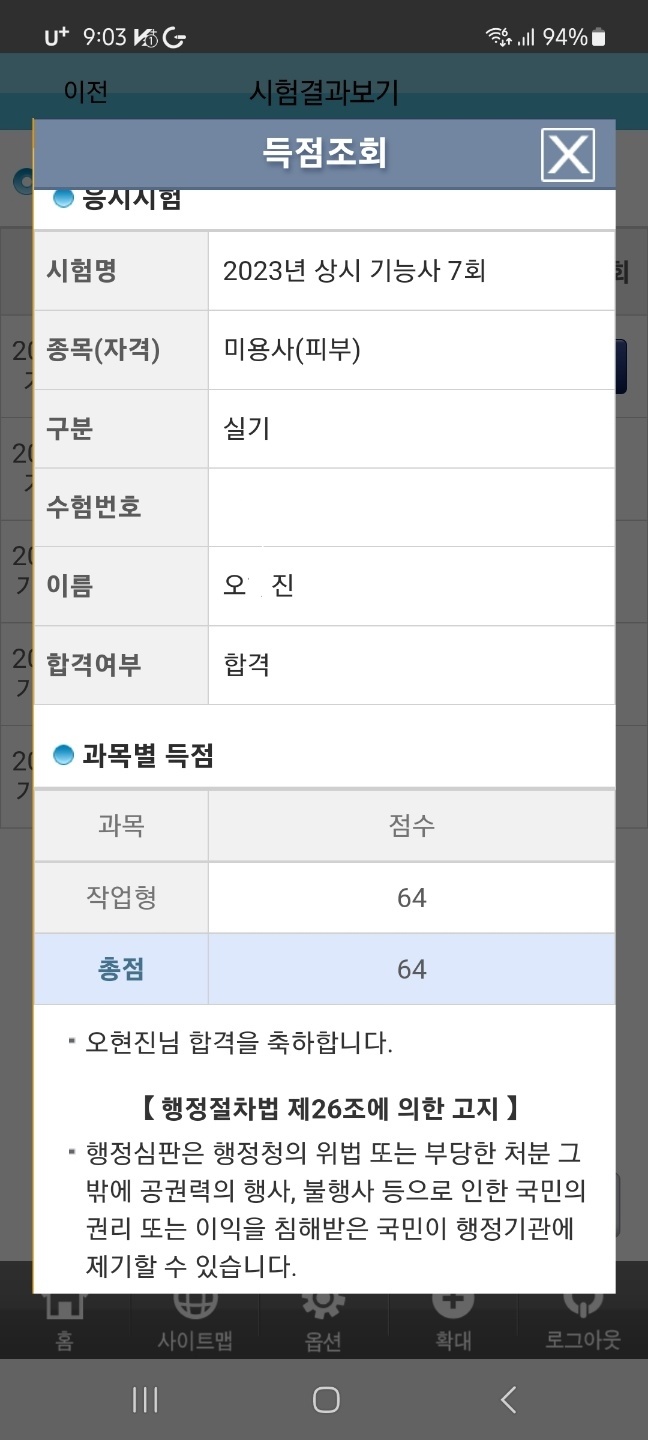
Task: Tap the system home button
Action: [x=326, y=1399]
